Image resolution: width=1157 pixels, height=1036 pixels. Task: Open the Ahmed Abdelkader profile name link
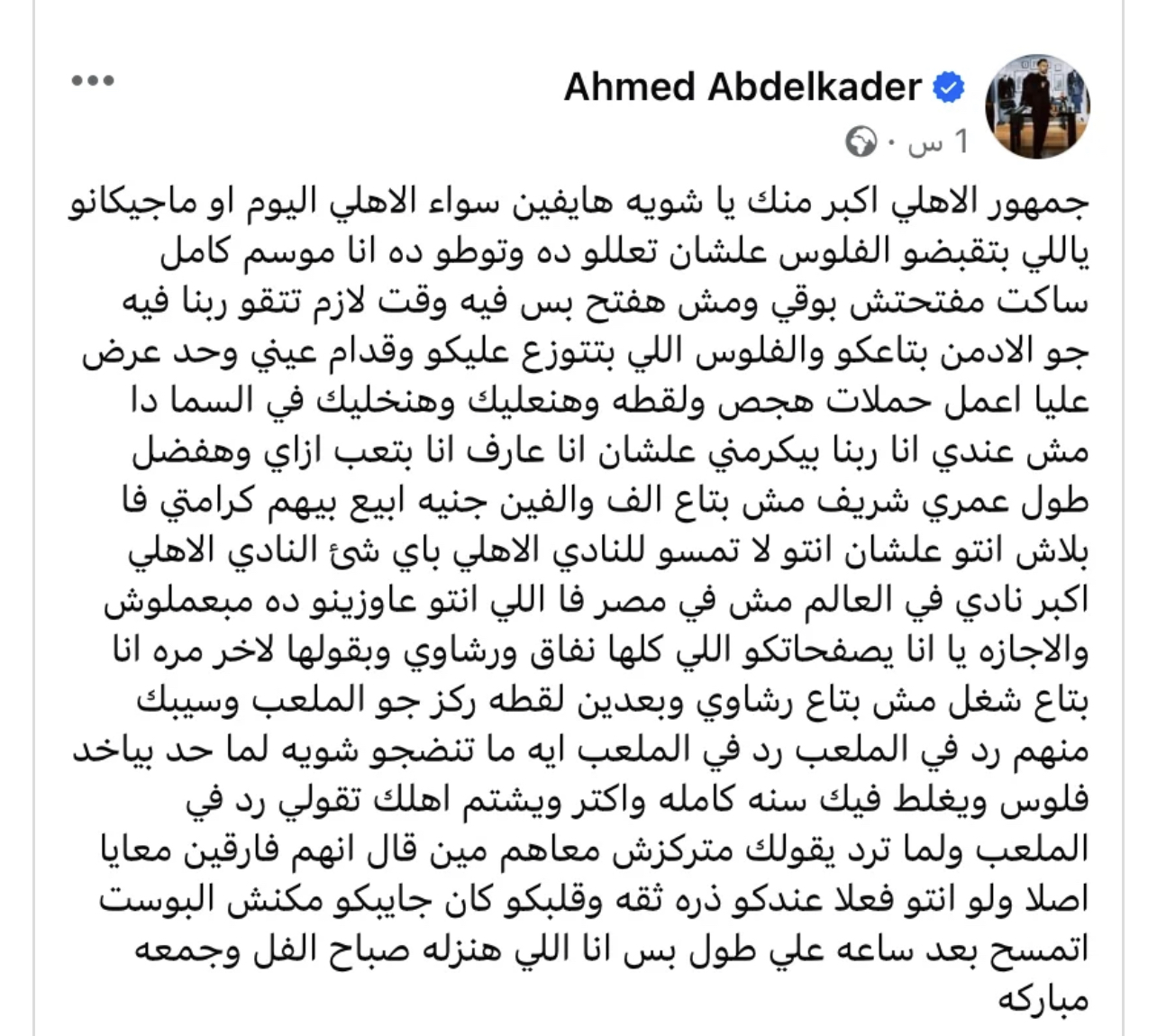[742, 87]
